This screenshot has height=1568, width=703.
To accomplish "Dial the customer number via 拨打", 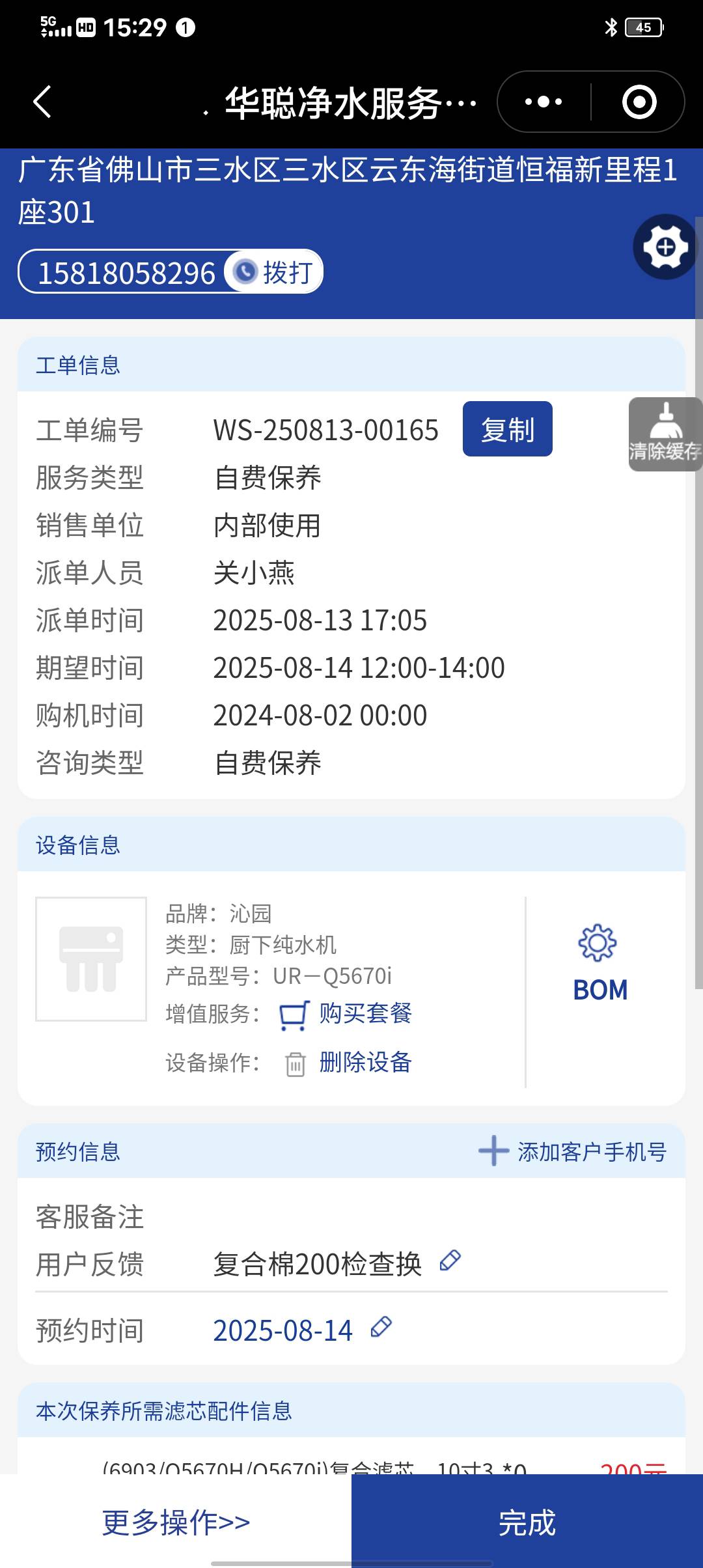I will tap(275, 272).
